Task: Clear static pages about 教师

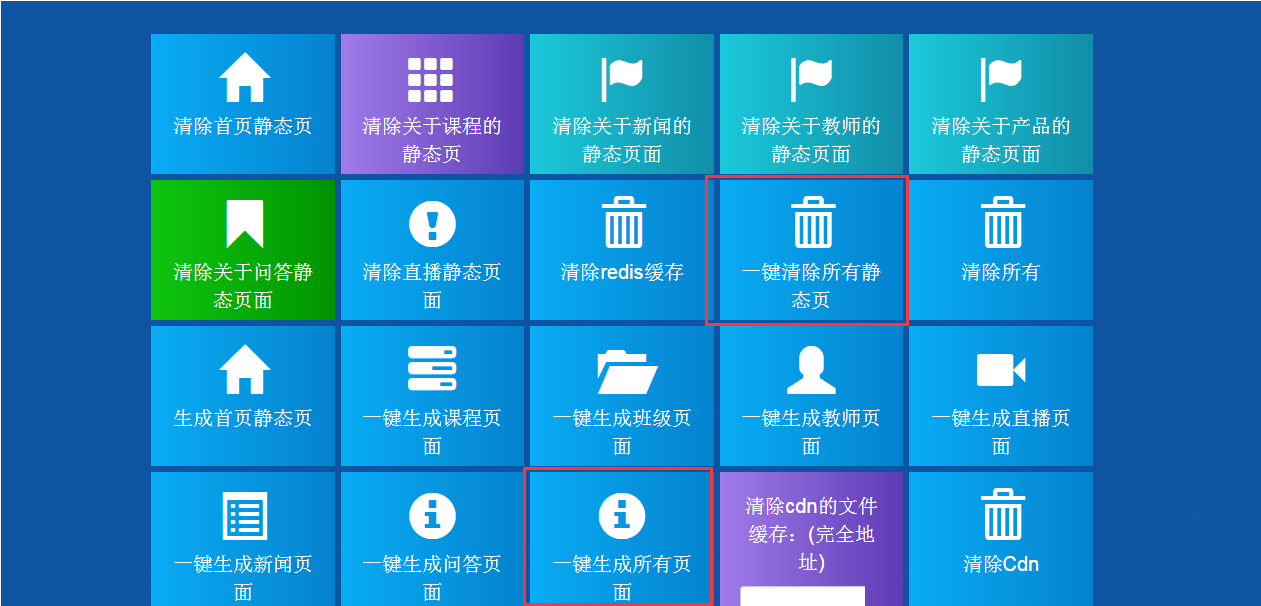Action: click(x=811, y=104)
